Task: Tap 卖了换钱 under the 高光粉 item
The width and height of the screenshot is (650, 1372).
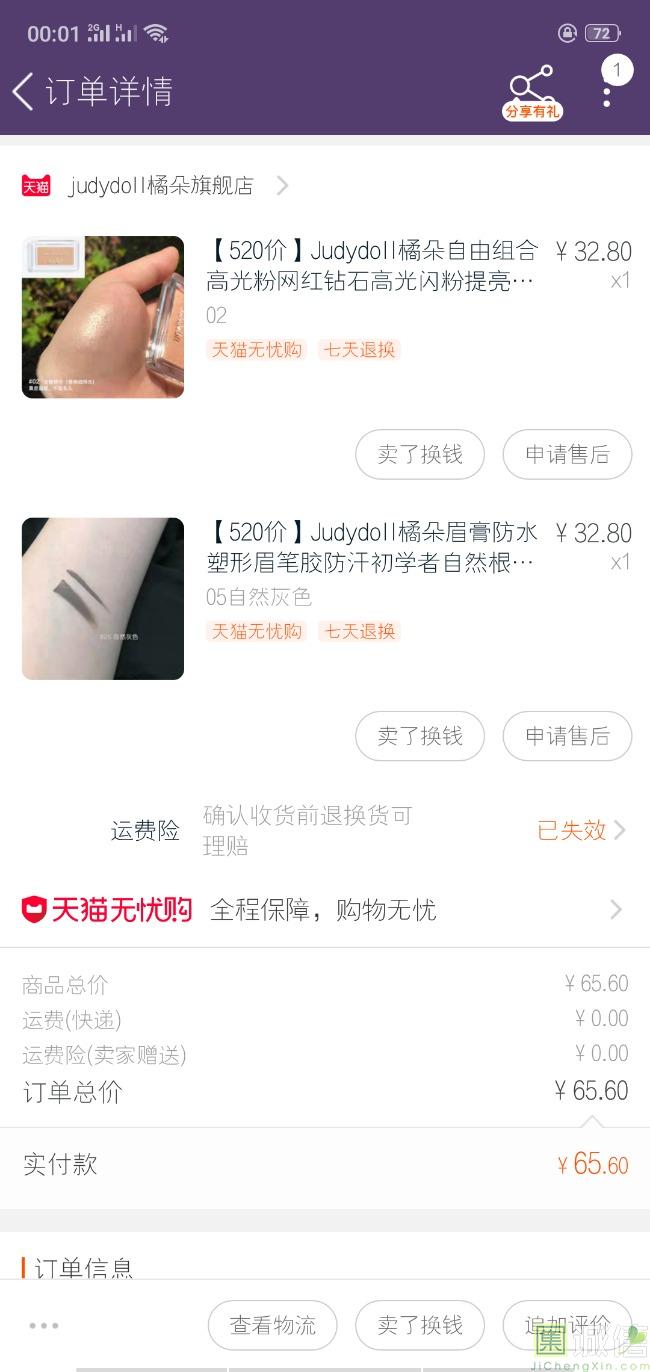Action: point(420,455)
